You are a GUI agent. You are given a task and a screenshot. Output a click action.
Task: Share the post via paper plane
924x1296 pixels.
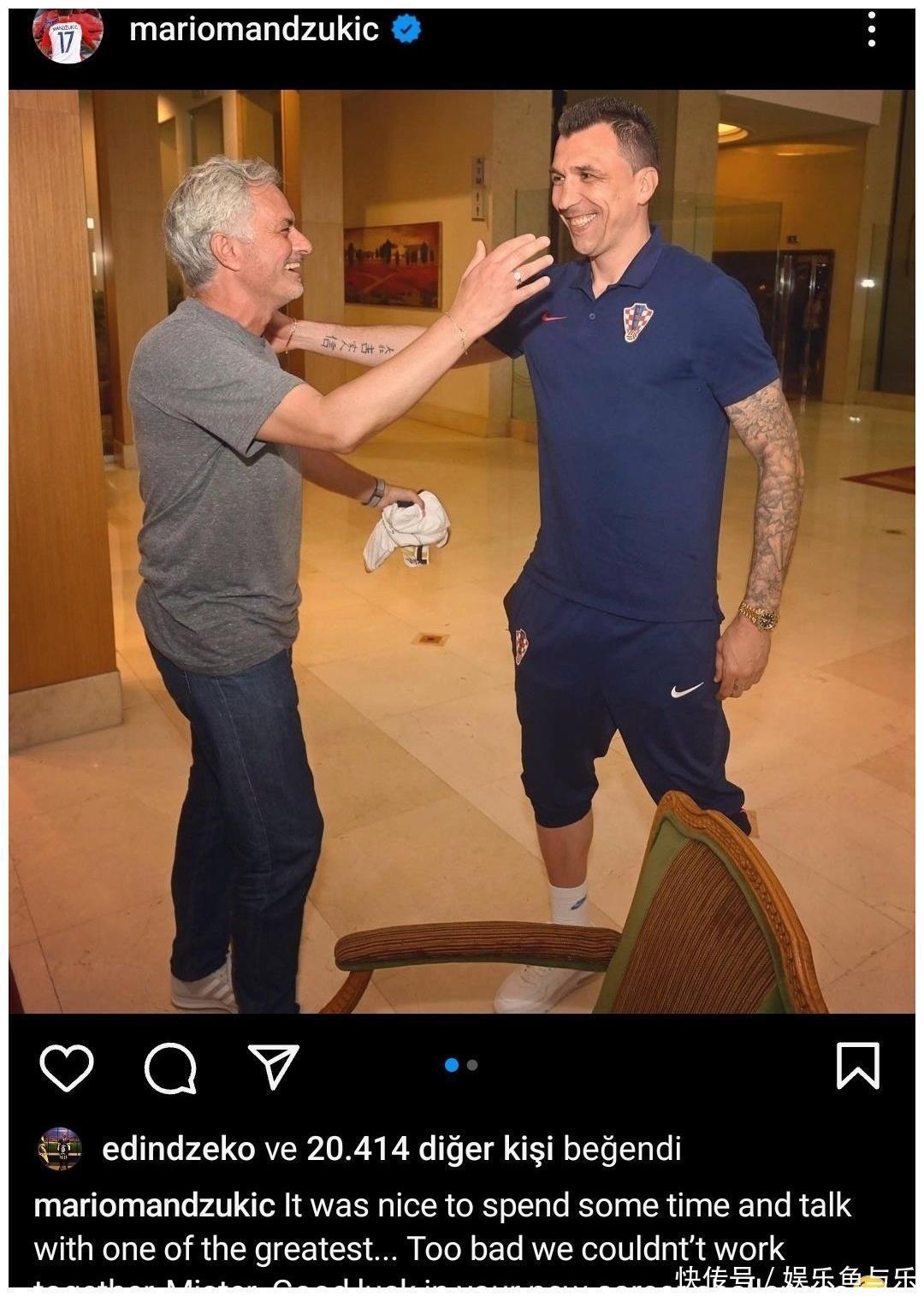[274, 1066]
